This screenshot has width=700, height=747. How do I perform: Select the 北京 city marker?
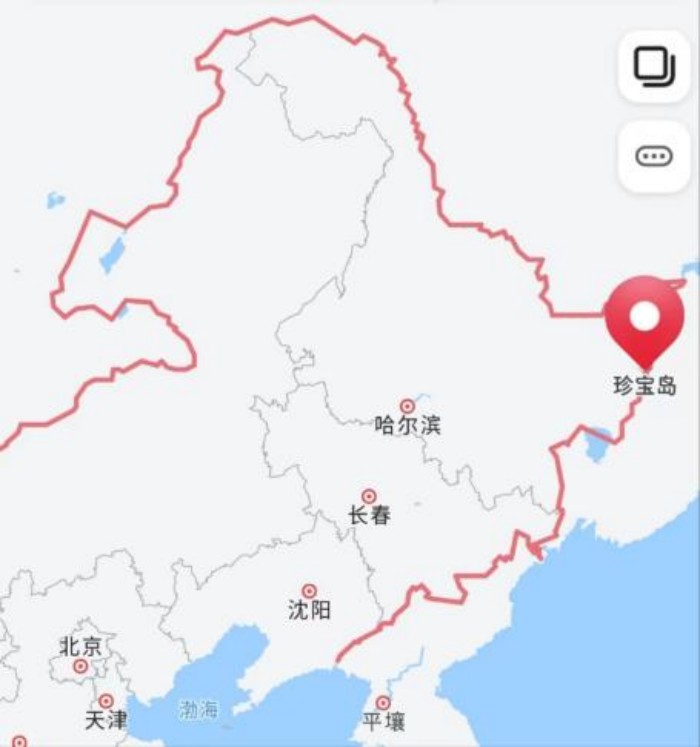(x=80, y=666)
